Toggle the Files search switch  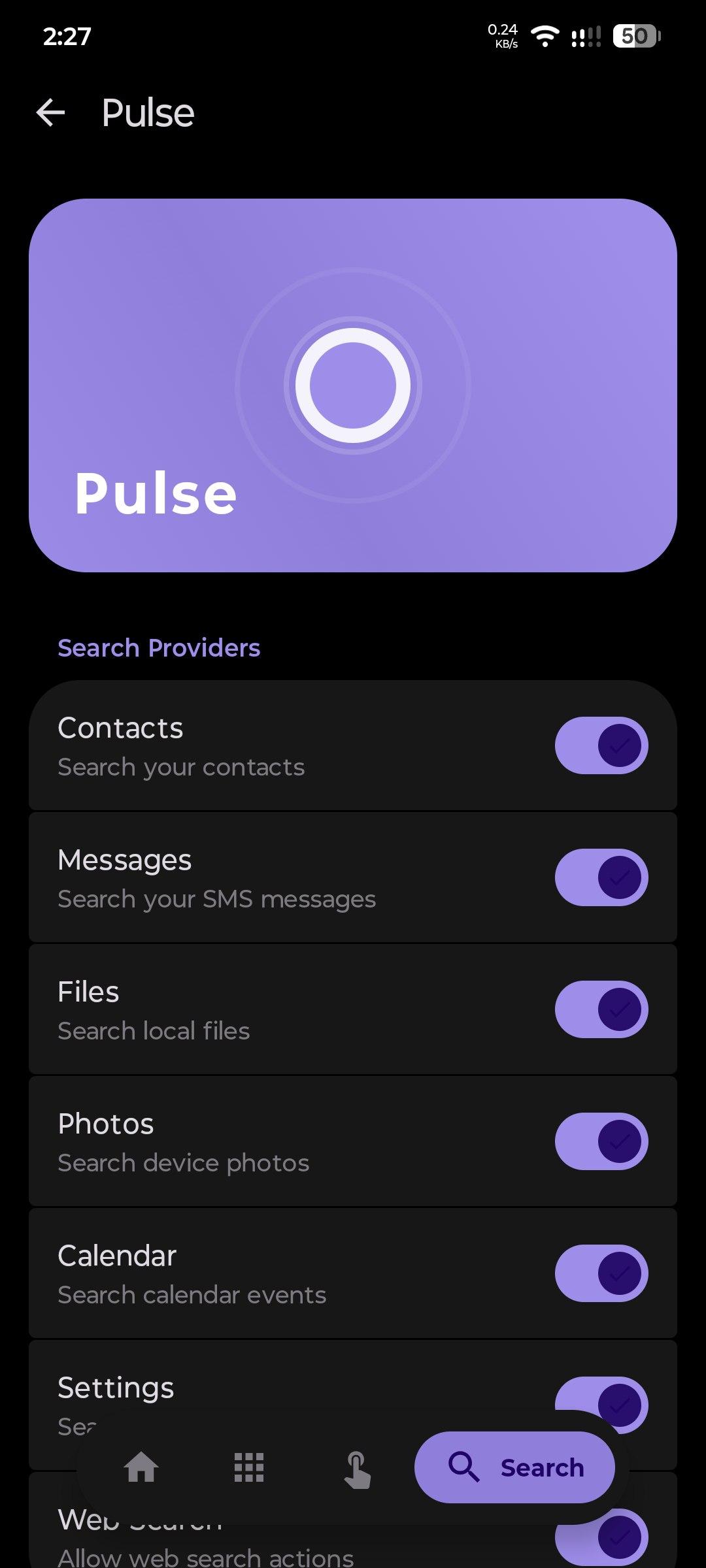[x=601, y=1009]
